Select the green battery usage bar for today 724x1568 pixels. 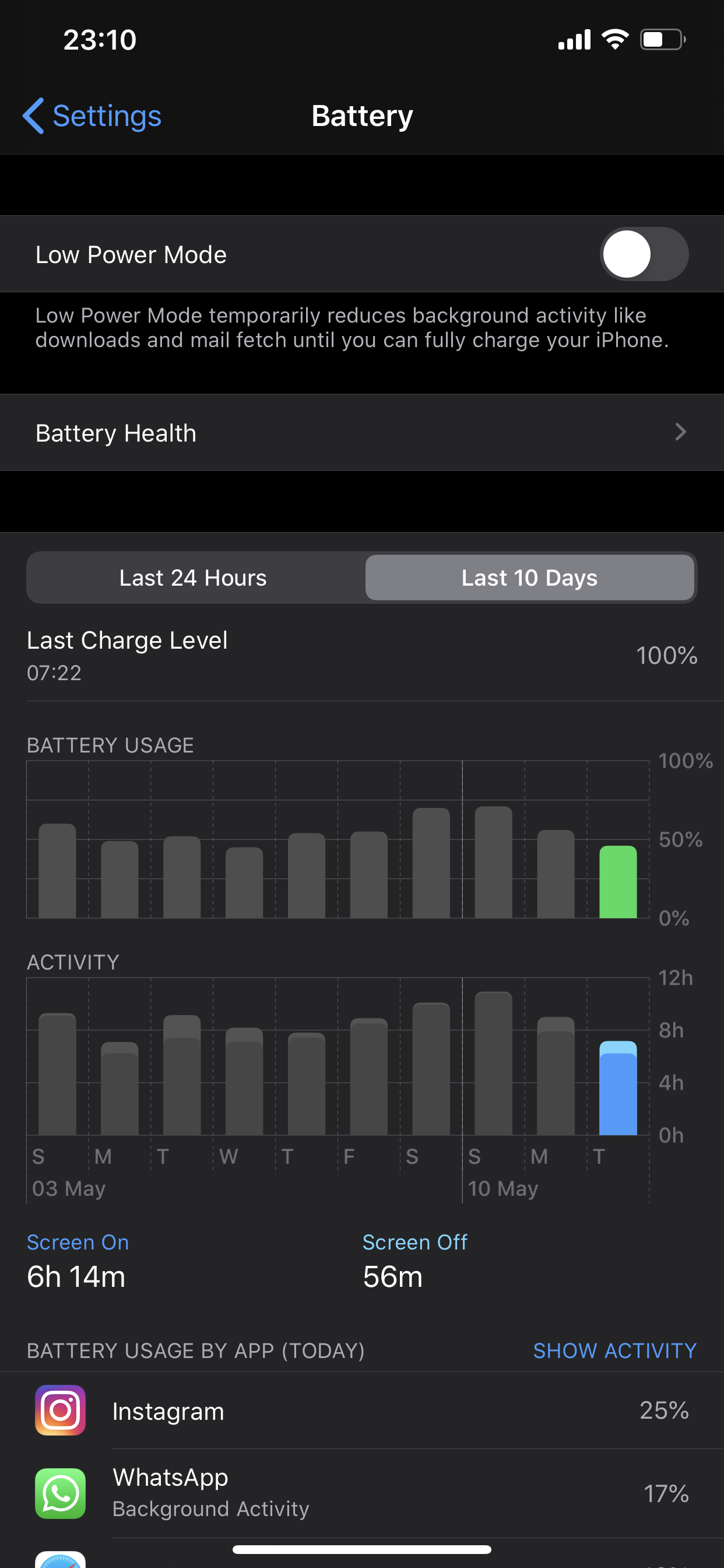[617, 882]
